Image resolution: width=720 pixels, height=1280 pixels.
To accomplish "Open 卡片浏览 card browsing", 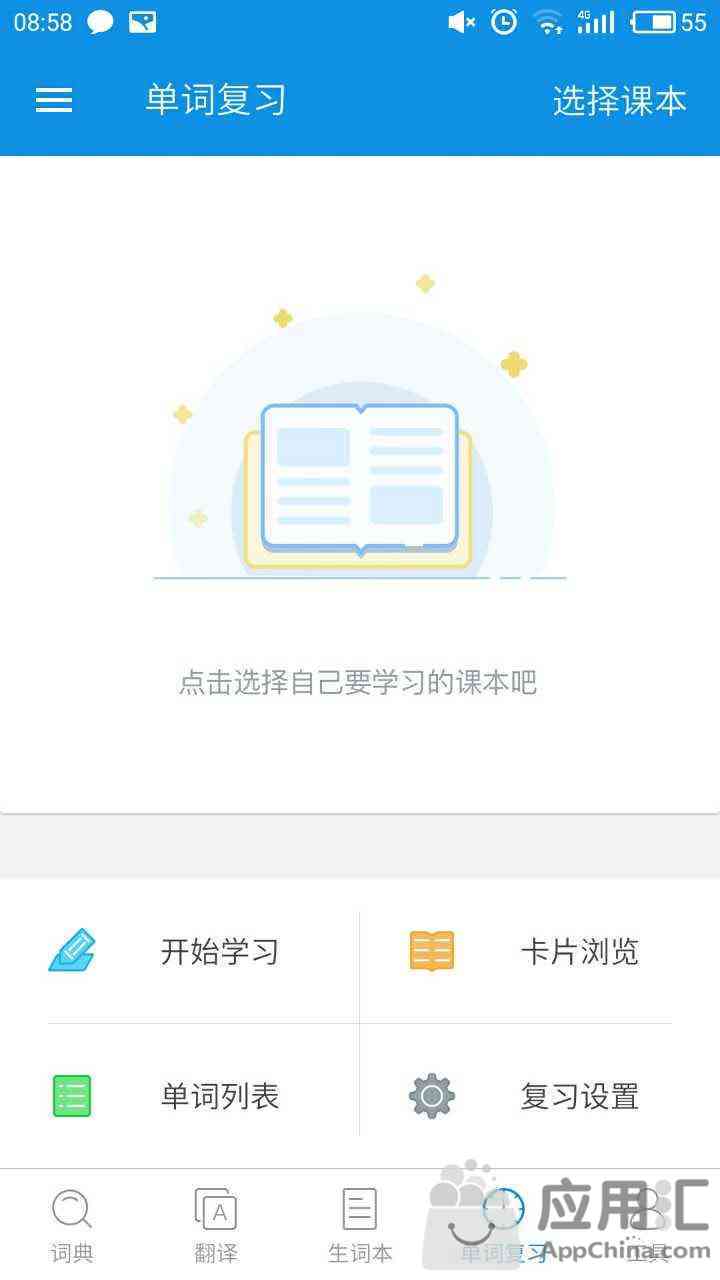I will pos(540,951).
